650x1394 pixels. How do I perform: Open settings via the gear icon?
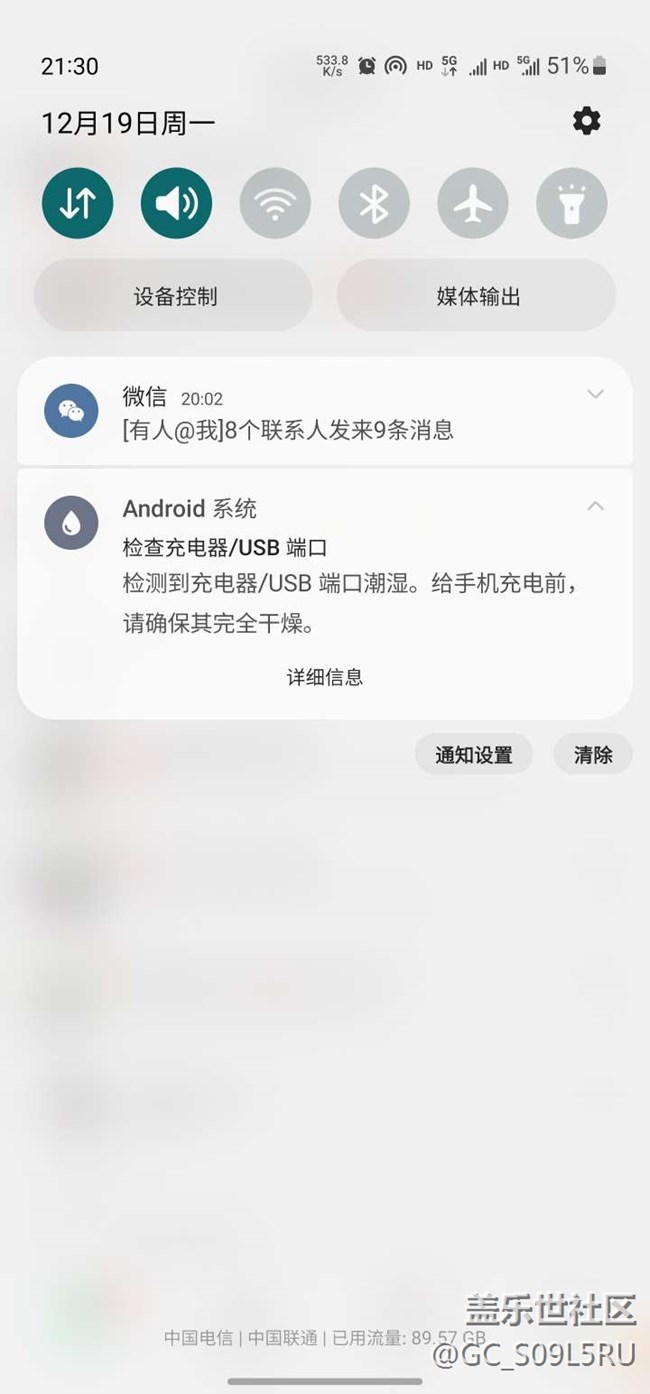tap(586, 122)
